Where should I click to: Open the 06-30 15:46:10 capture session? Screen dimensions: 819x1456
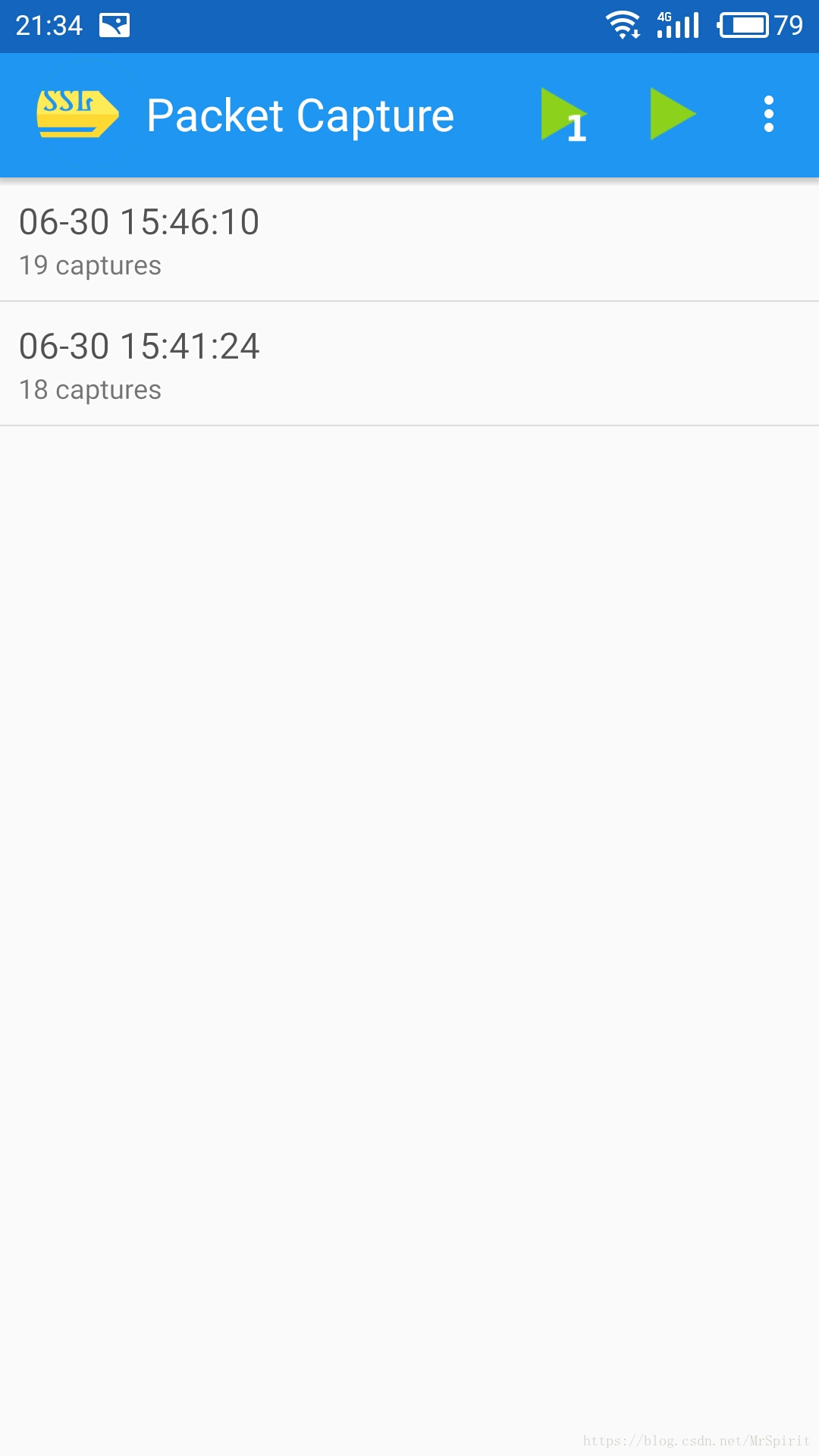pyautogui.click(x=409, y=240)
